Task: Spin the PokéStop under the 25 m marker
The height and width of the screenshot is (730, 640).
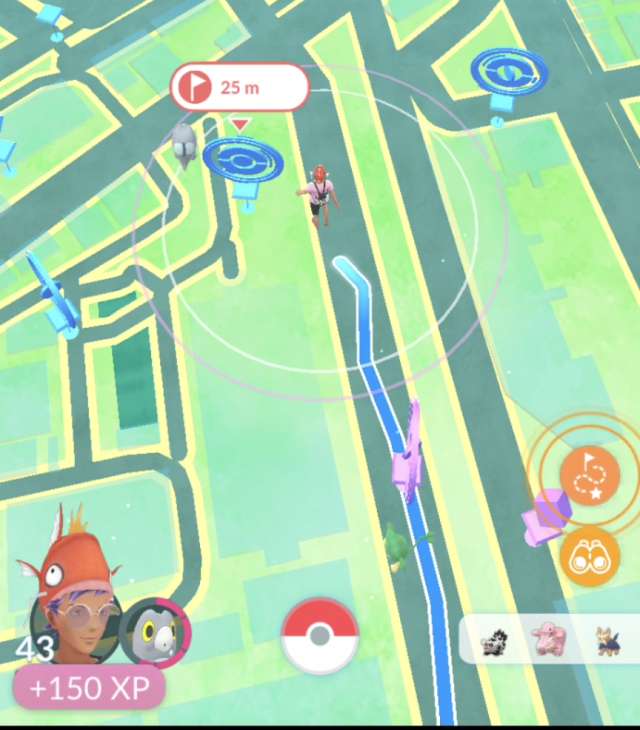Action: tap(243, 162)
